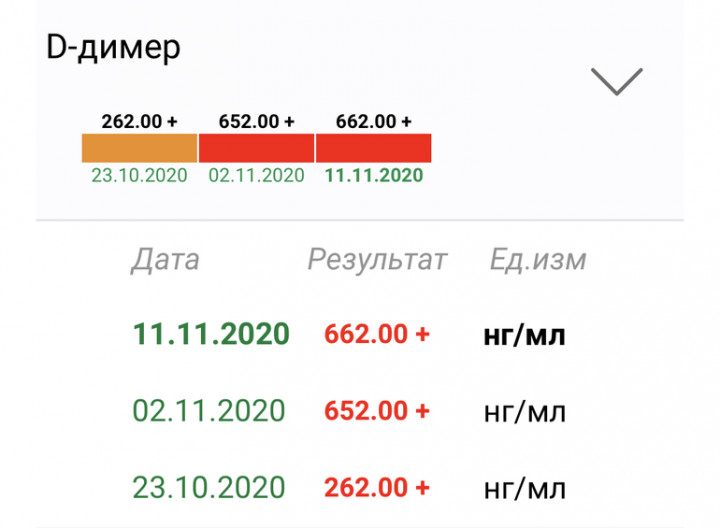Select the 11.11.2020 result bar
720x528 pixels.
(373, 148)
